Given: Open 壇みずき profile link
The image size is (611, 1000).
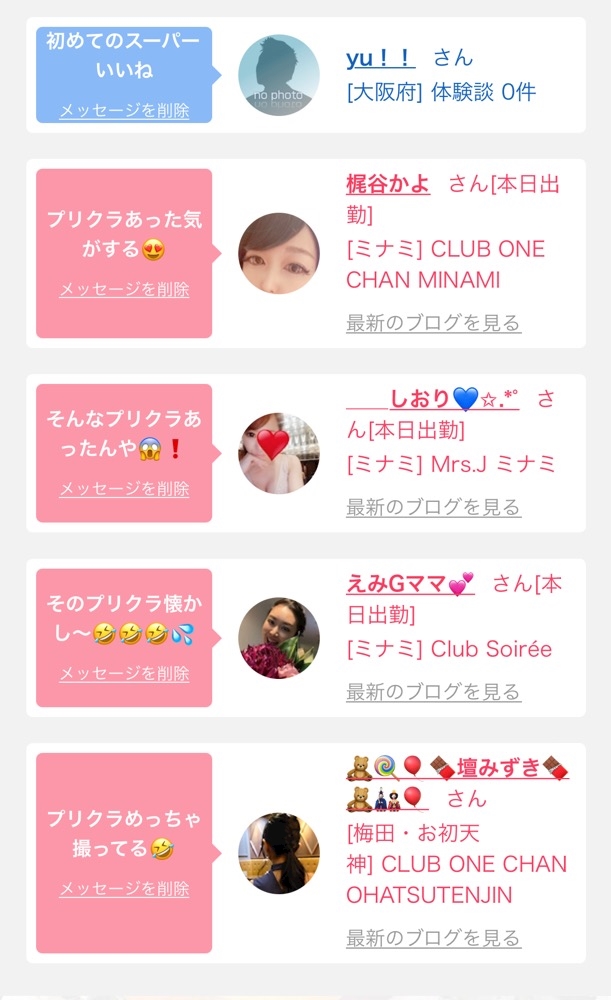Looking at the screenshot, I should click(x=457, y=768).
